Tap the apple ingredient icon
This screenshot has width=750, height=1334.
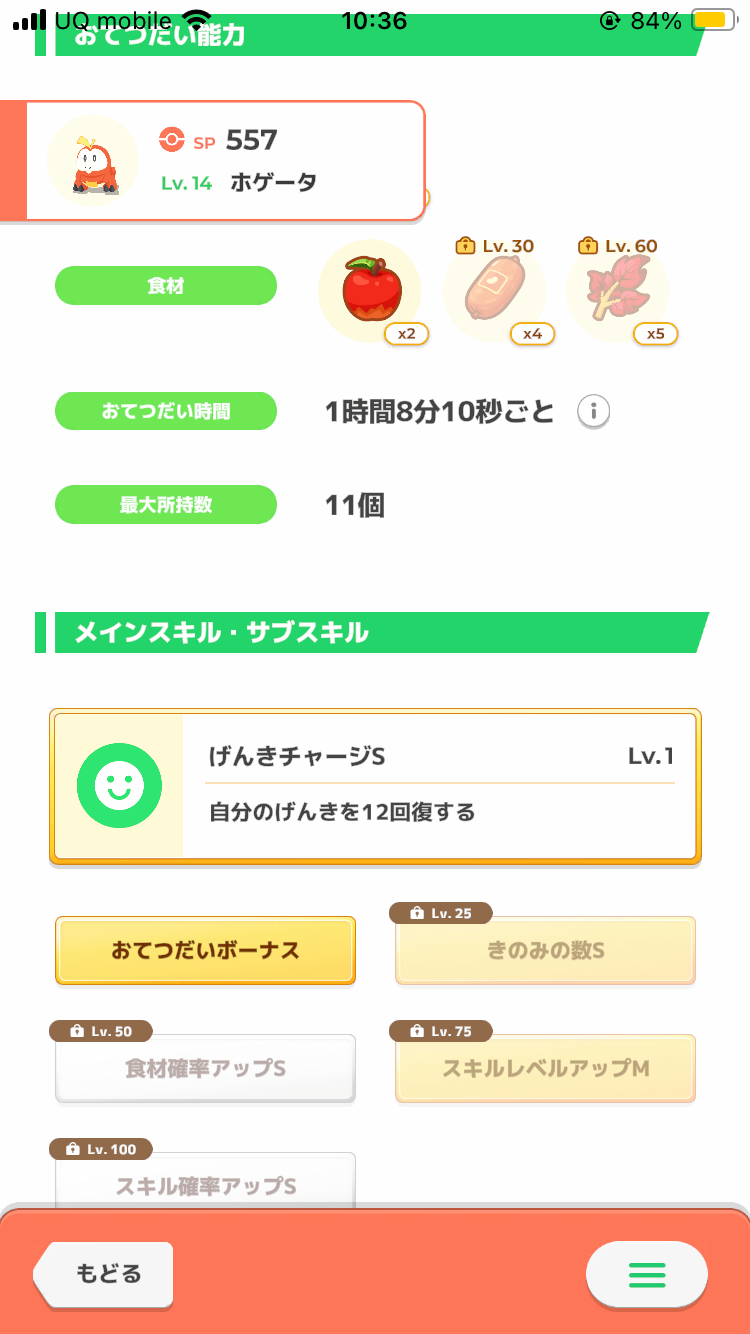[370, 290]
